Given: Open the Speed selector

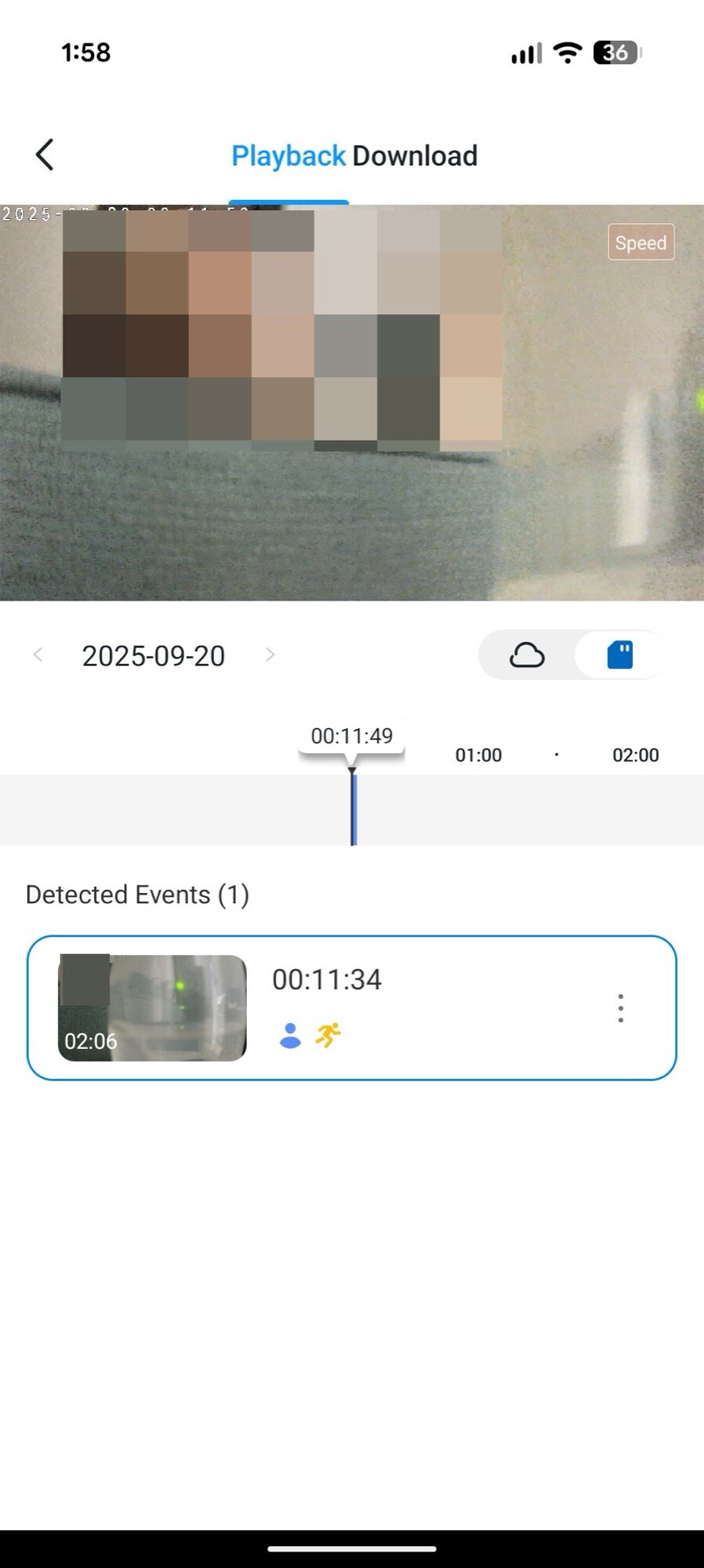Looking at the screenshot, I should (640, 242).
